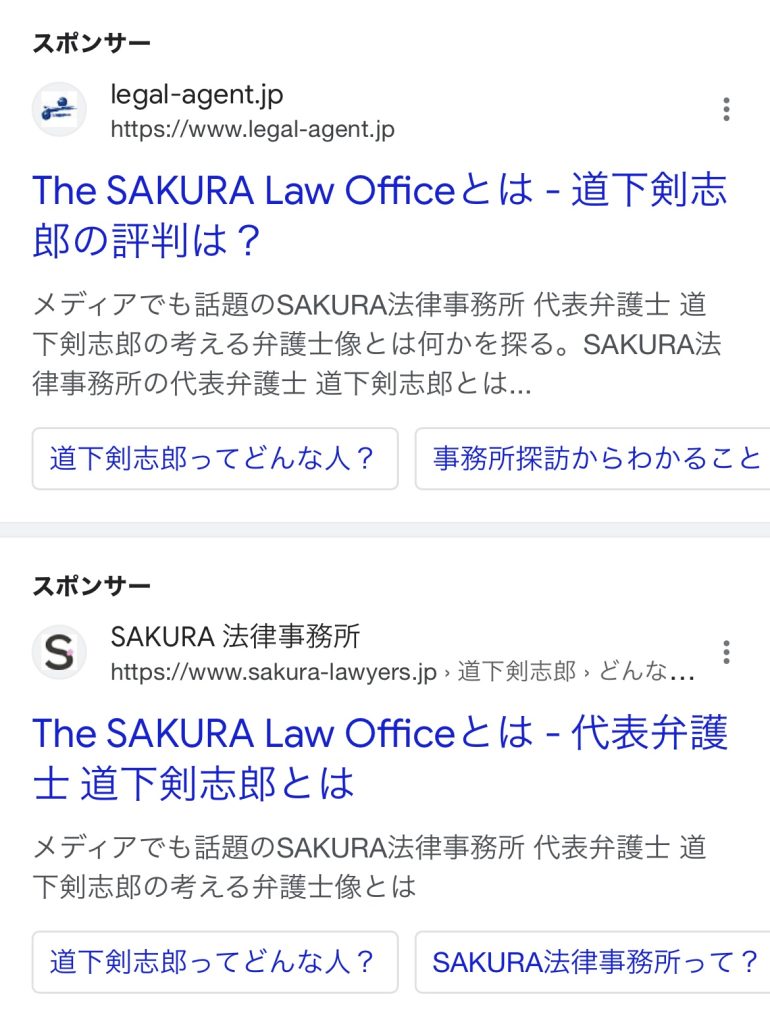Tap 道下剣志郎ってどんな人？ chip under the legal-agent.jp ad

point(214,458)
